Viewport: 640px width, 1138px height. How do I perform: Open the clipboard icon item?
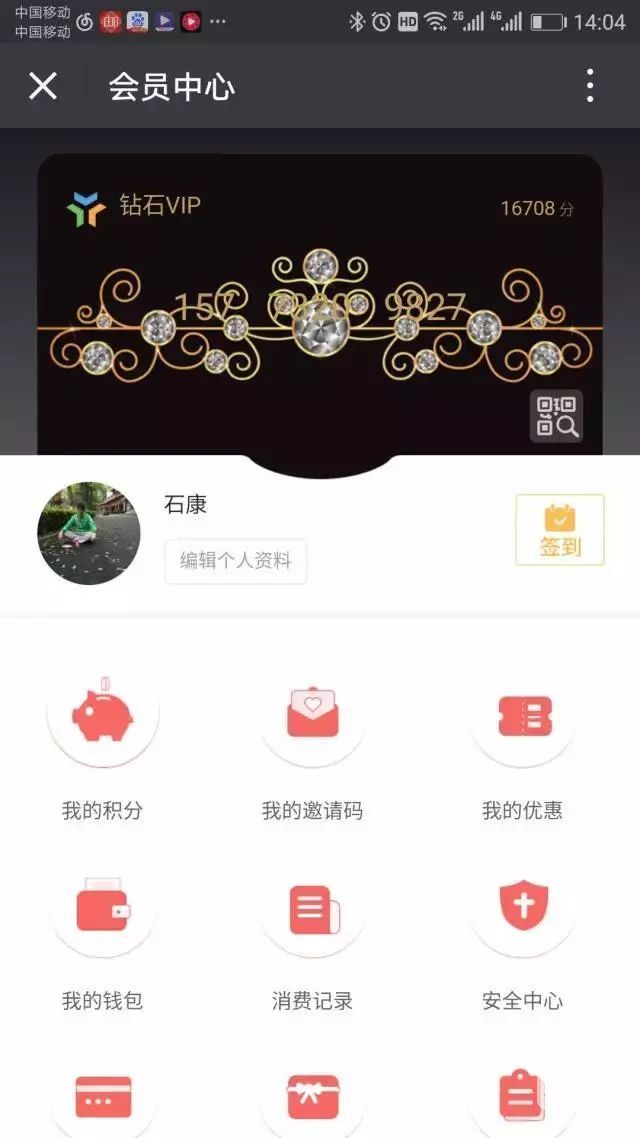pos(522,1097)
